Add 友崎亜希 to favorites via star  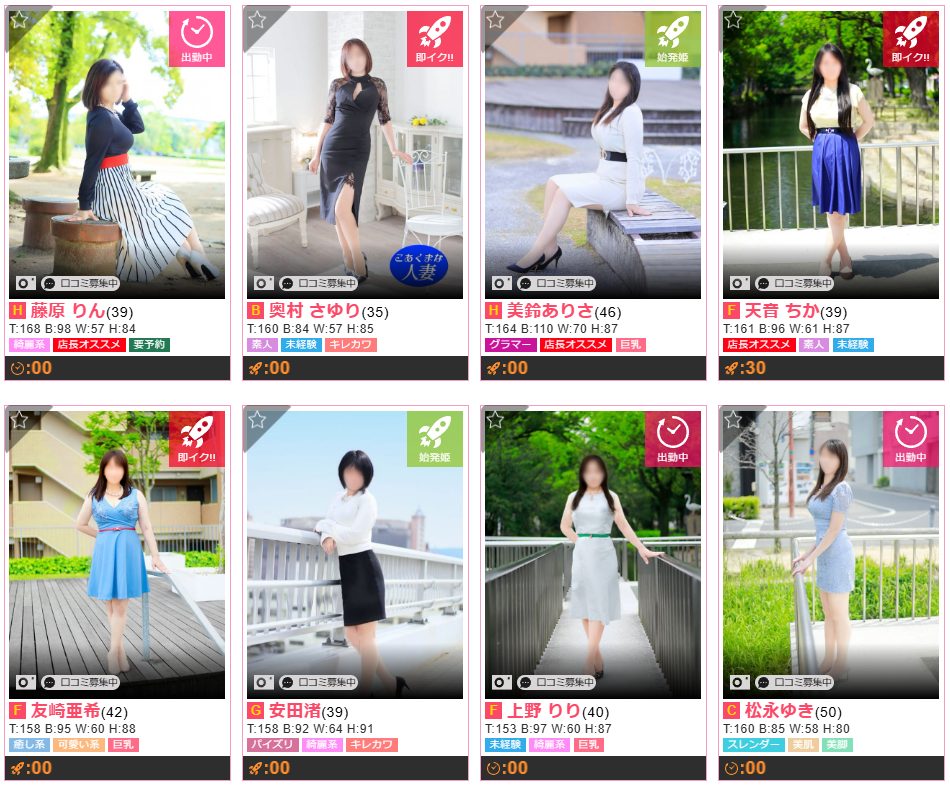tap(19, 420)
